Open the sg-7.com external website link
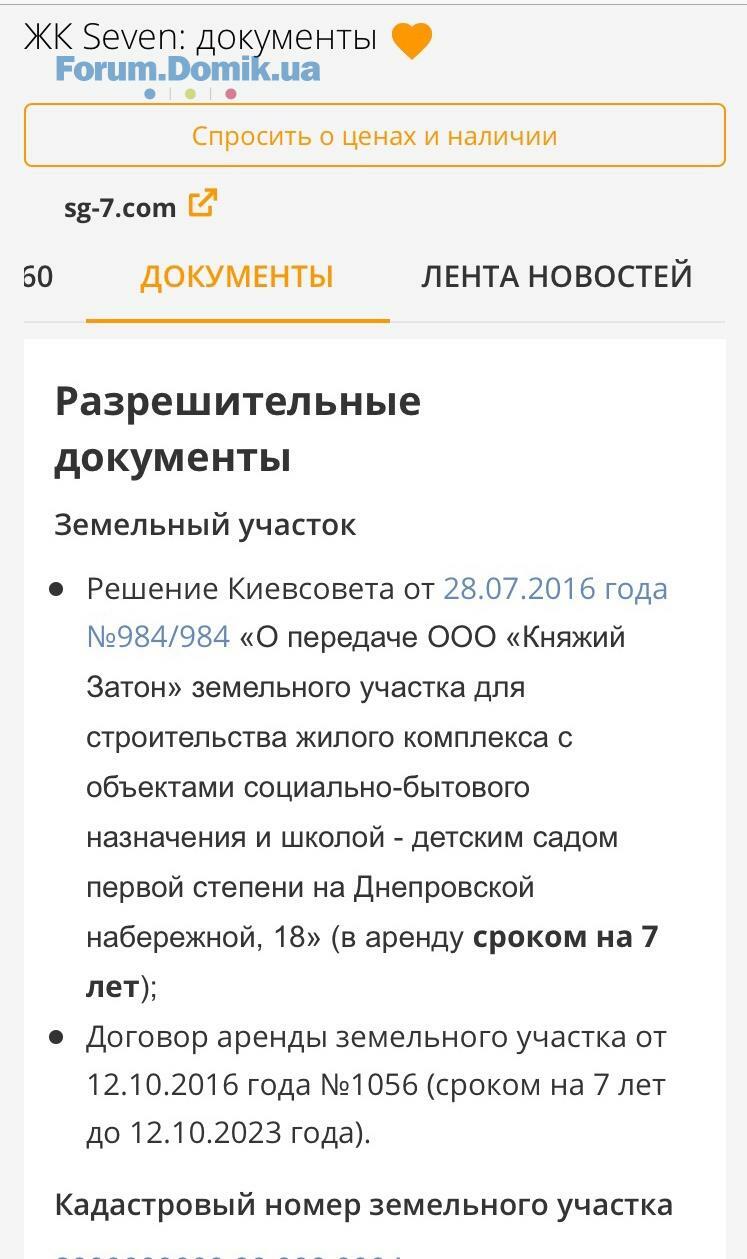 pos(140,207)
